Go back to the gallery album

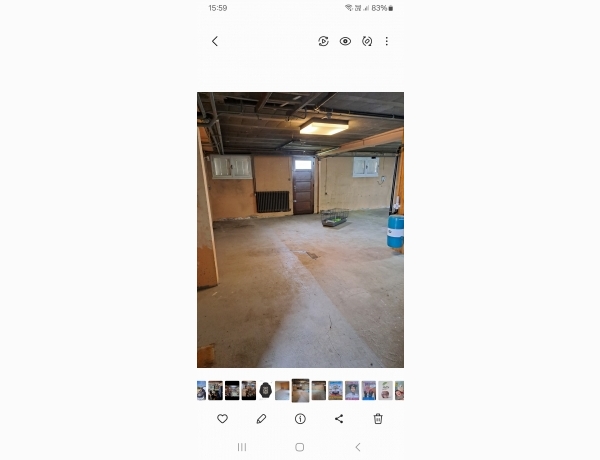point(214,41)
